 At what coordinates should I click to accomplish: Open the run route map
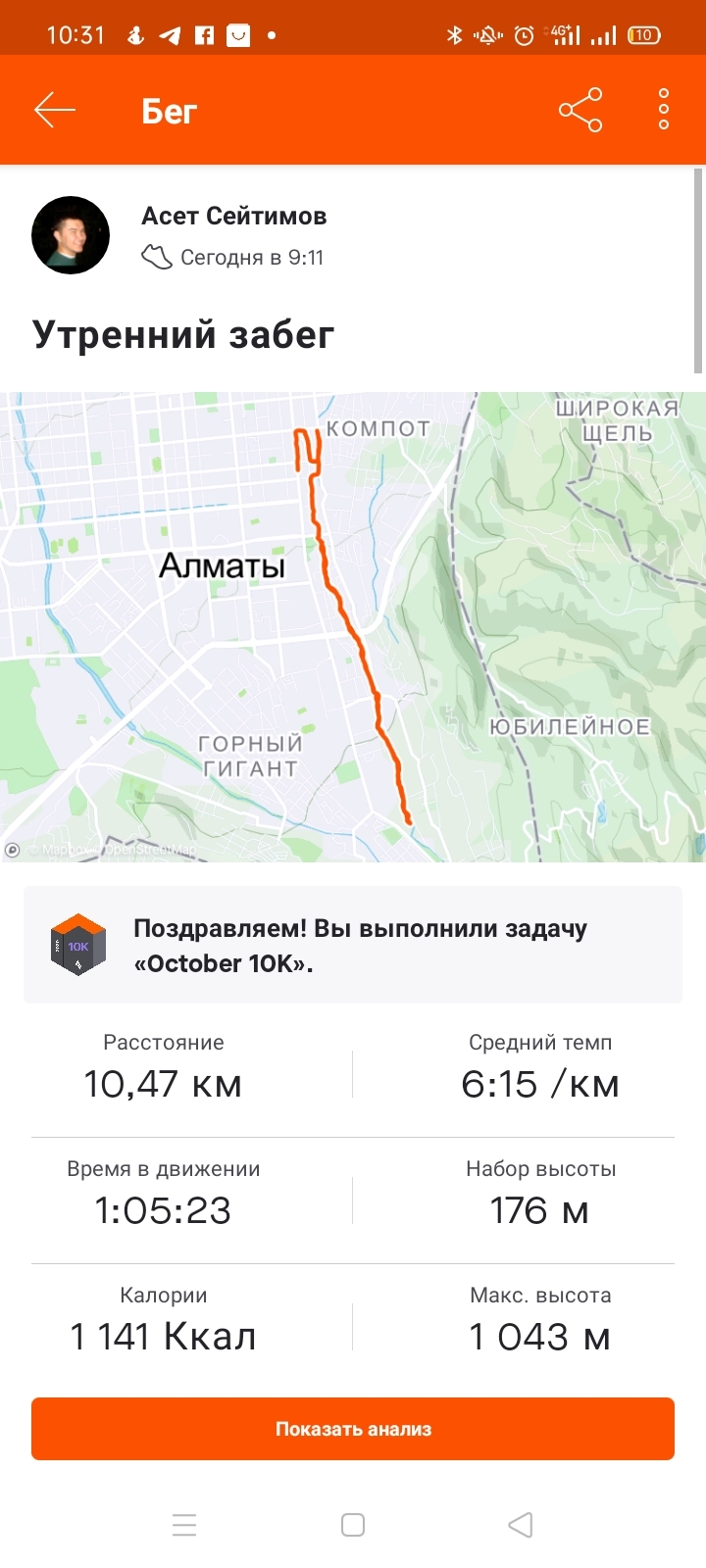(x=353, y=627)
